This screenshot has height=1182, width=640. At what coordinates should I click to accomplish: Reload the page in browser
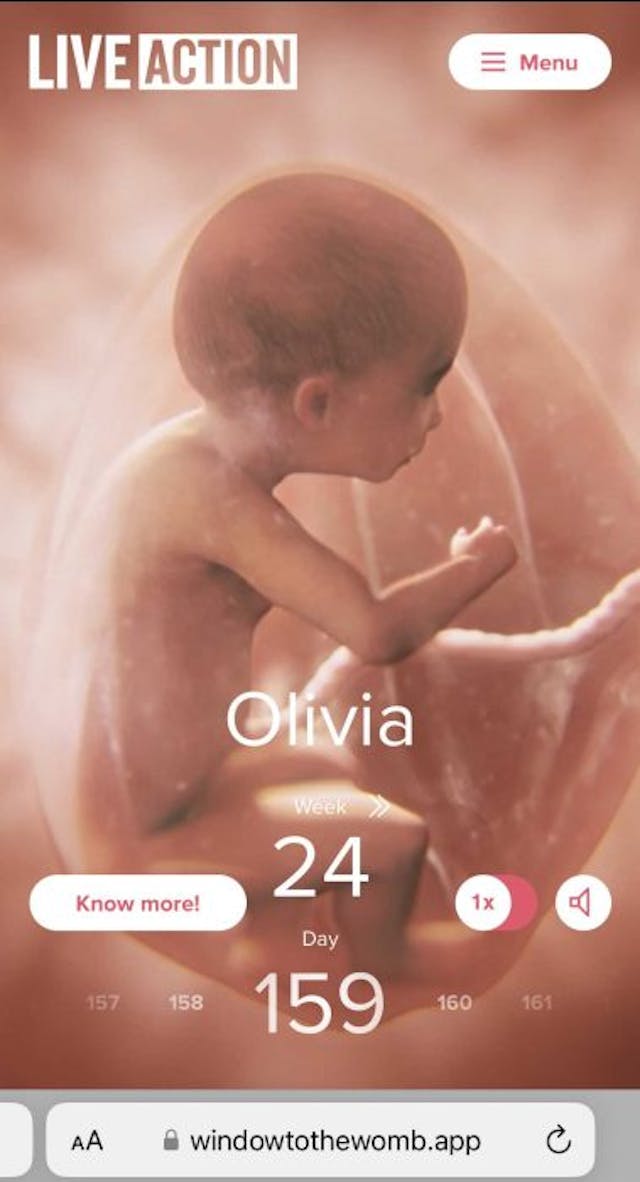tap(558, 1140)
